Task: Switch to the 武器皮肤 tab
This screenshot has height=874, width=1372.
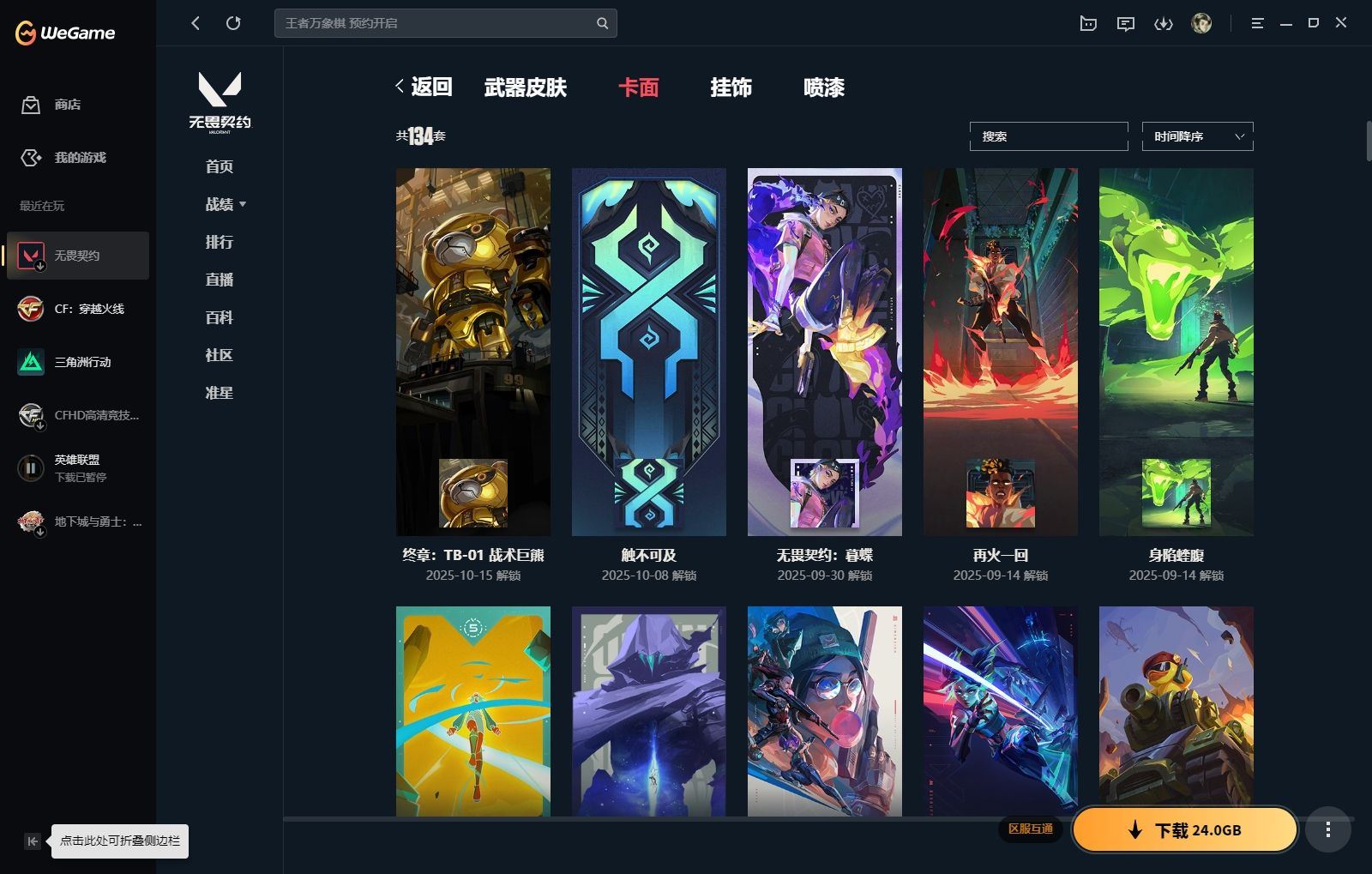Action: 525,87
